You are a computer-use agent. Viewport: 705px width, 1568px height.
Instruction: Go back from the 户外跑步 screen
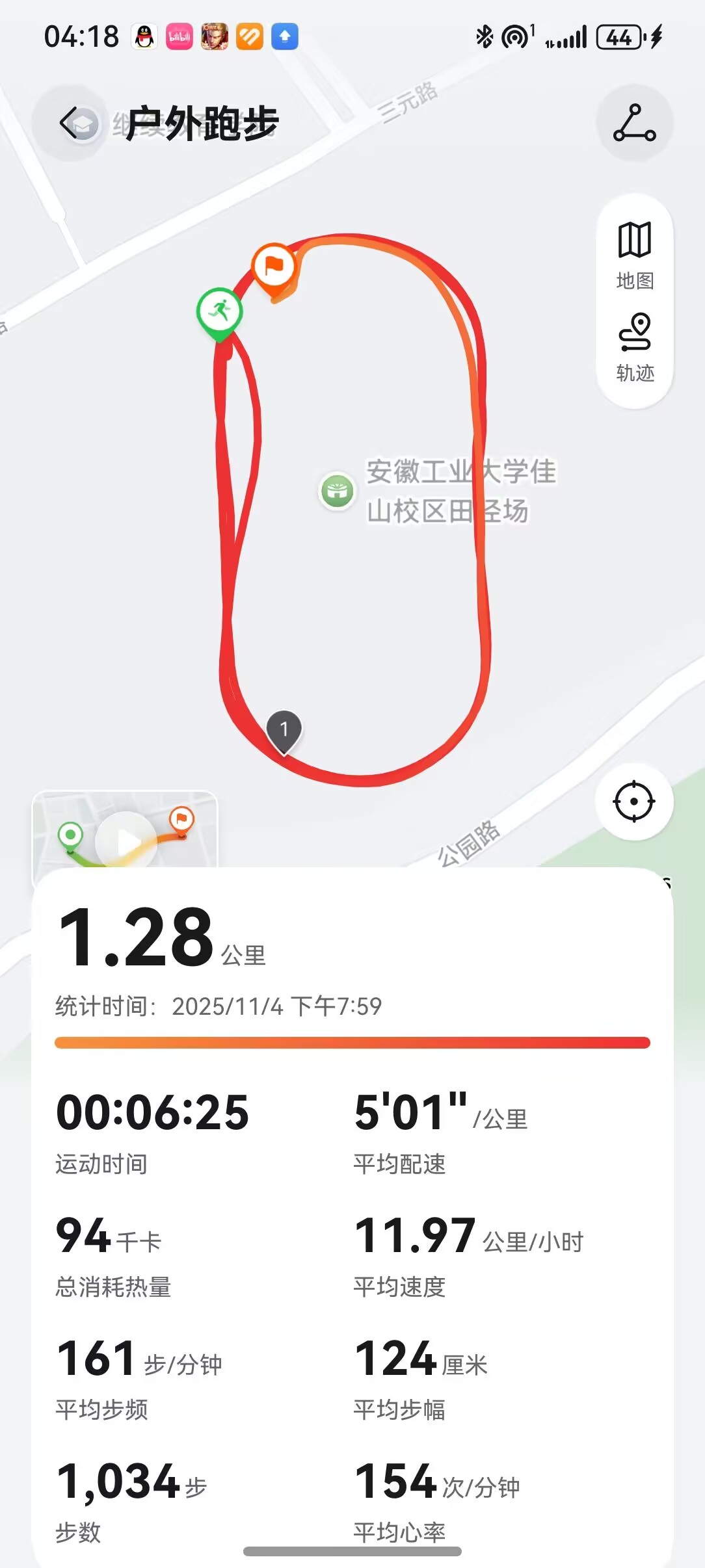pos(70,123)
